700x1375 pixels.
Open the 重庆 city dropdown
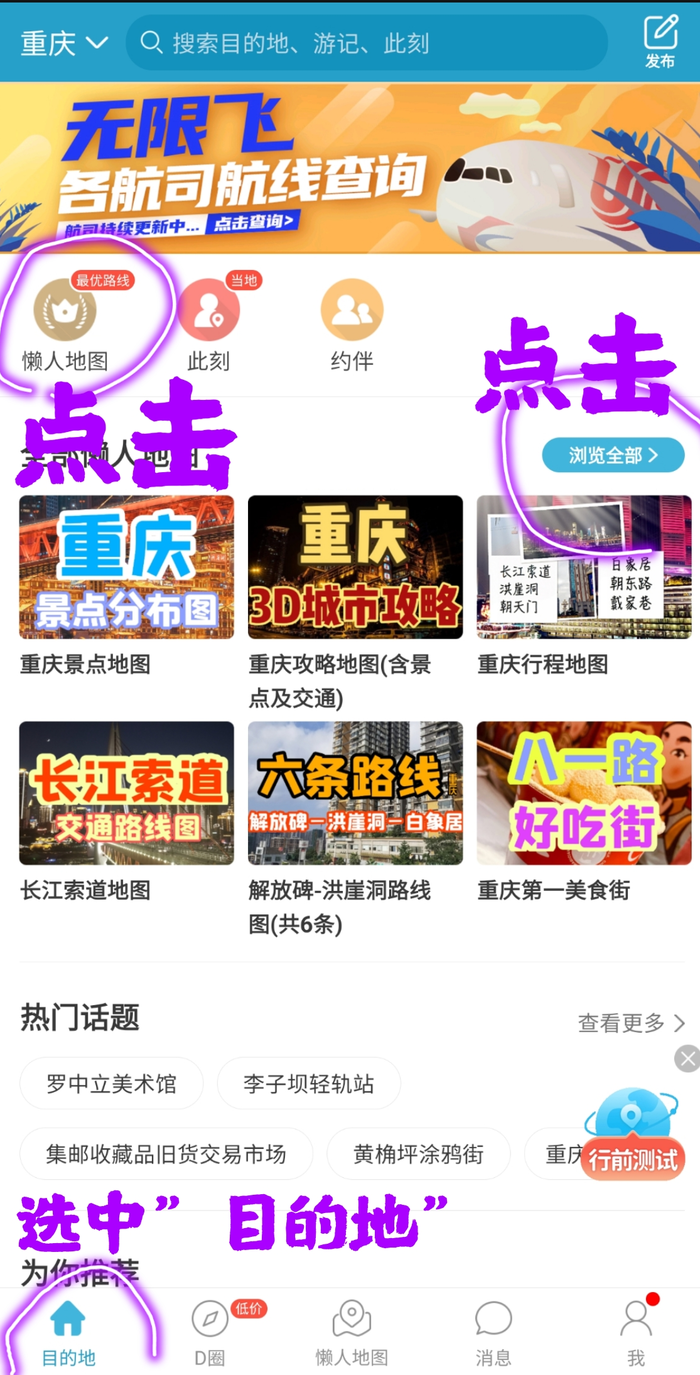point(64,43)
